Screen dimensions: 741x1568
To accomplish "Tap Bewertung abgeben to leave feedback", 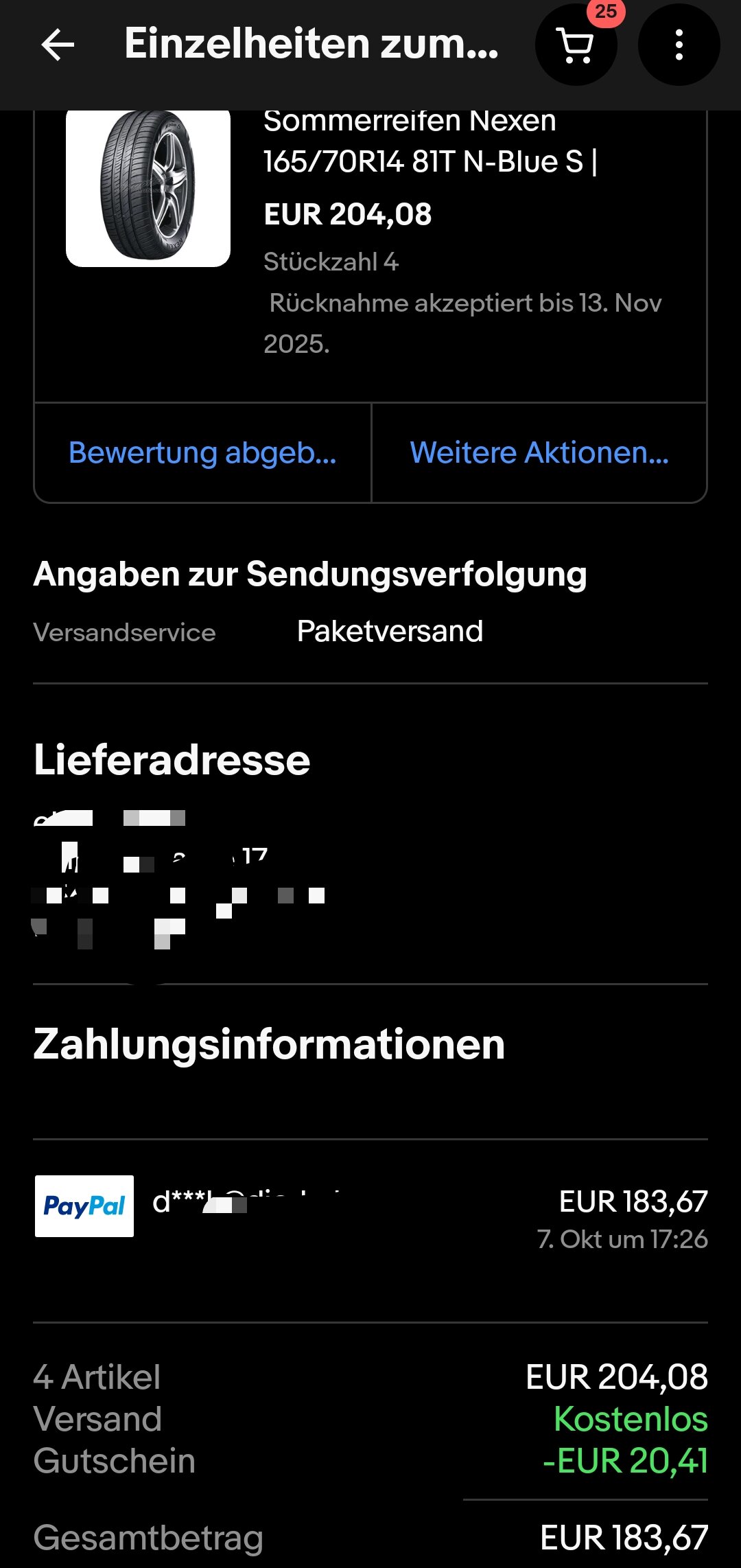I will [202, 453].
